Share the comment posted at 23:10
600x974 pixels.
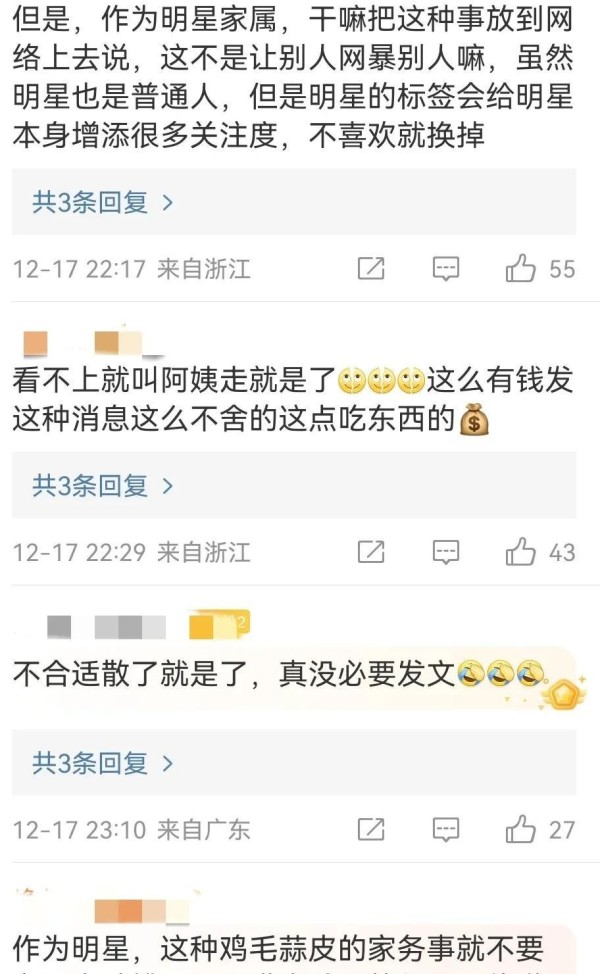point(371,829)
